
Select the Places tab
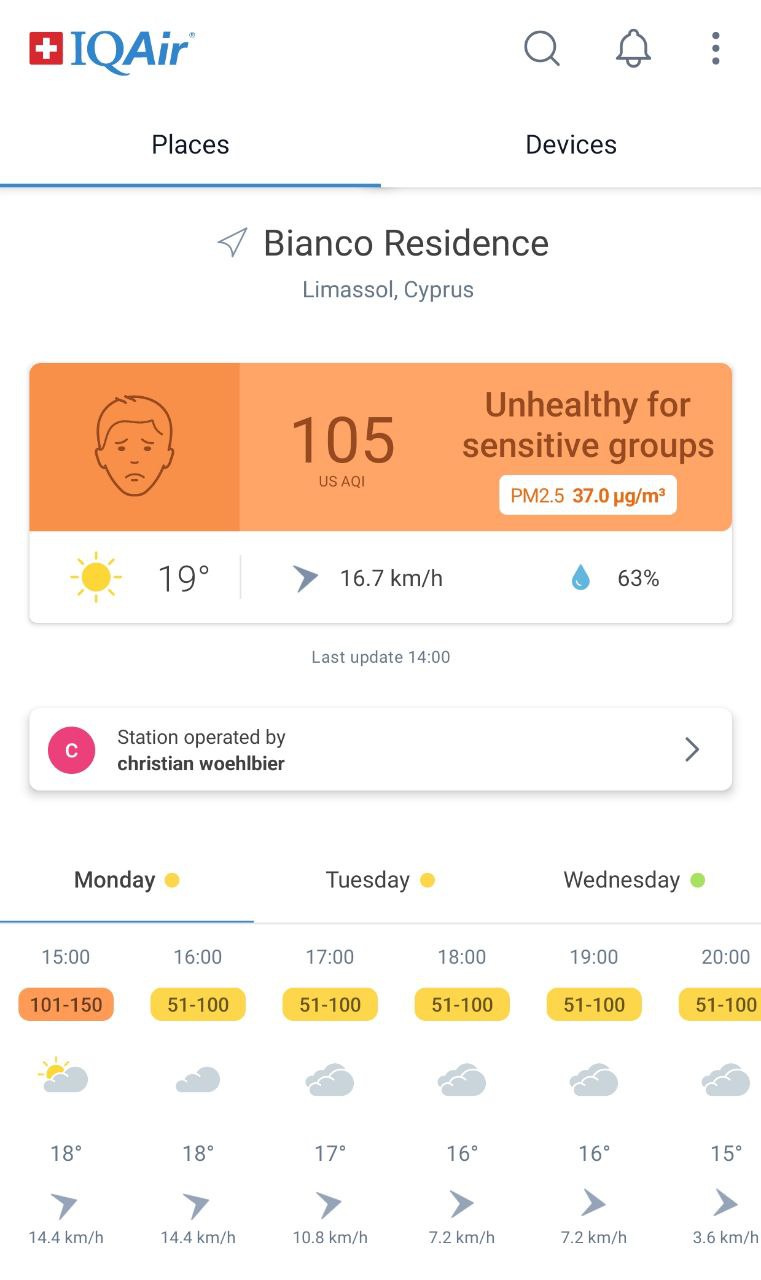pos(190,145)
